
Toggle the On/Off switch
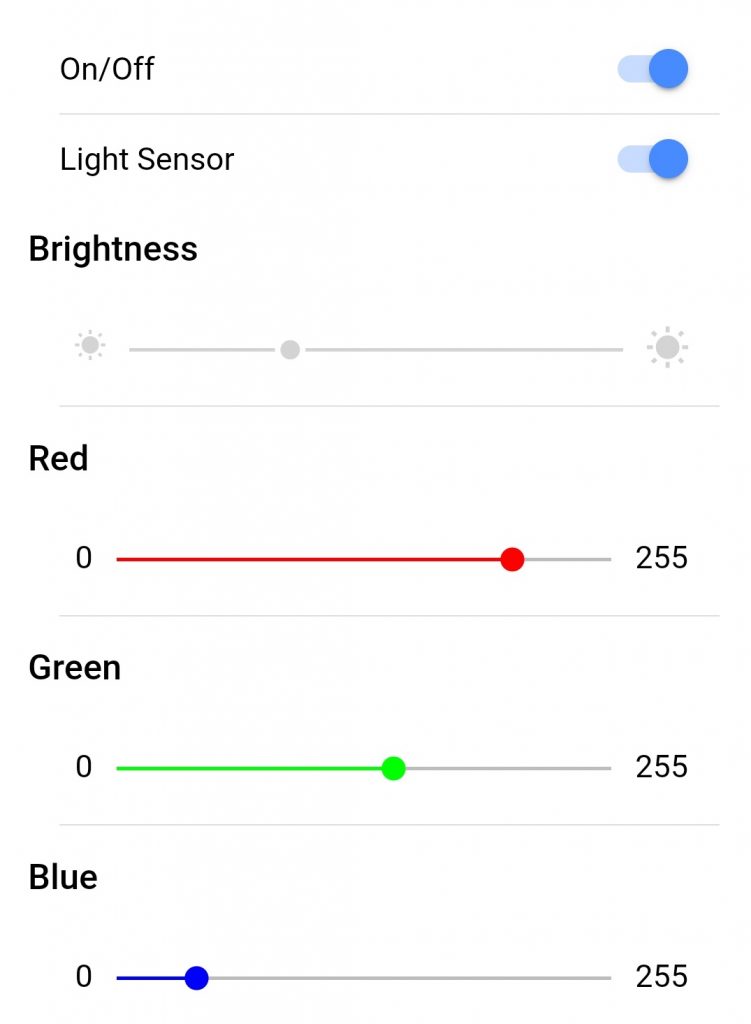coord(653,70)
